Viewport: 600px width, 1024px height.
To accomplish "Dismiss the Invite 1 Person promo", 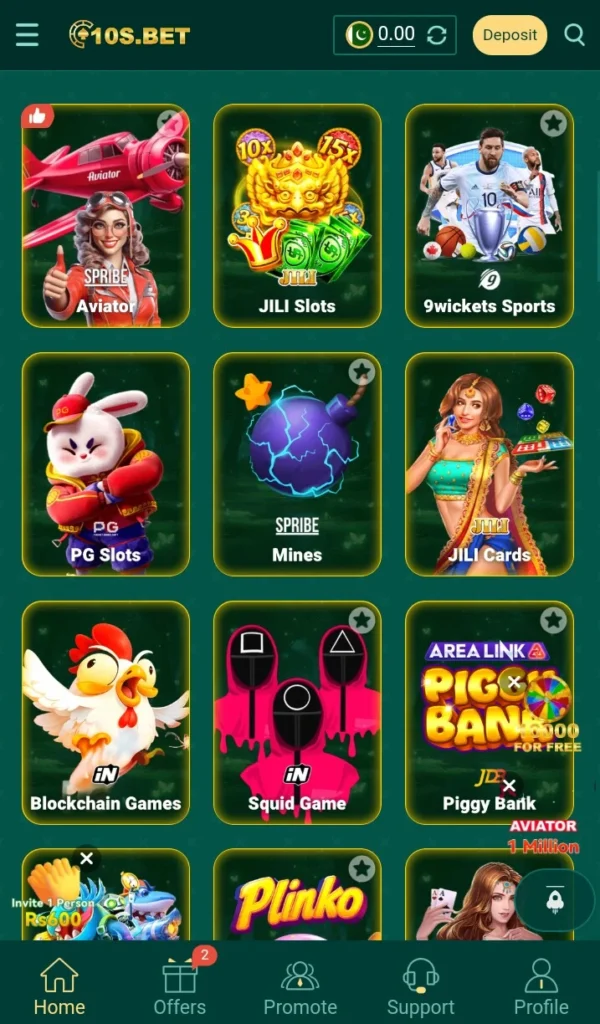I will click(87, 858).
